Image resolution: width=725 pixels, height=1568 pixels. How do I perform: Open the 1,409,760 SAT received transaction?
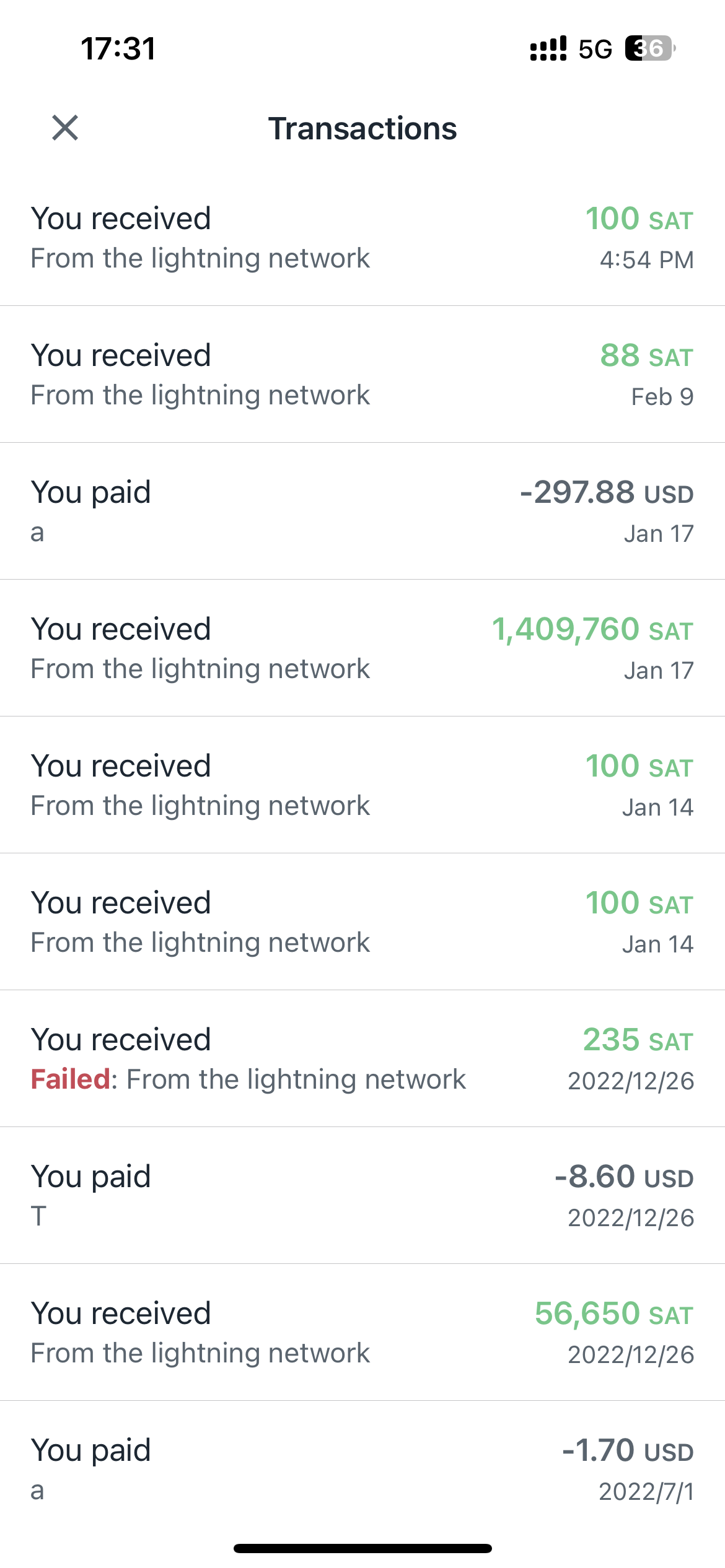coord(362,648)
